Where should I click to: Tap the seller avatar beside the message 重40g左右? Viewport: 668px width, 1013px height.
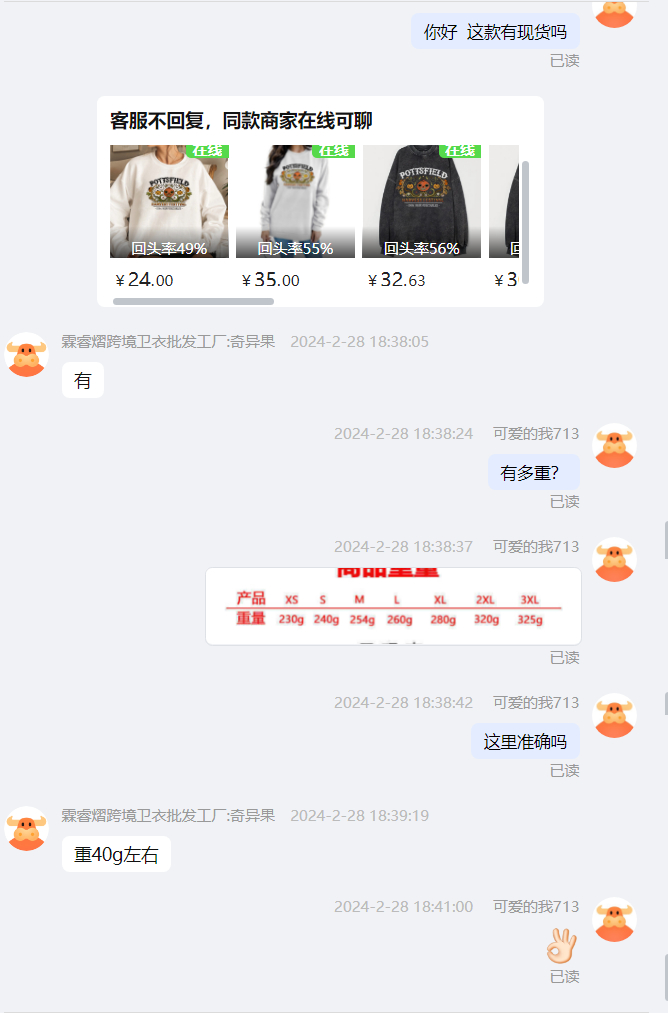click(x=27, y=828)
